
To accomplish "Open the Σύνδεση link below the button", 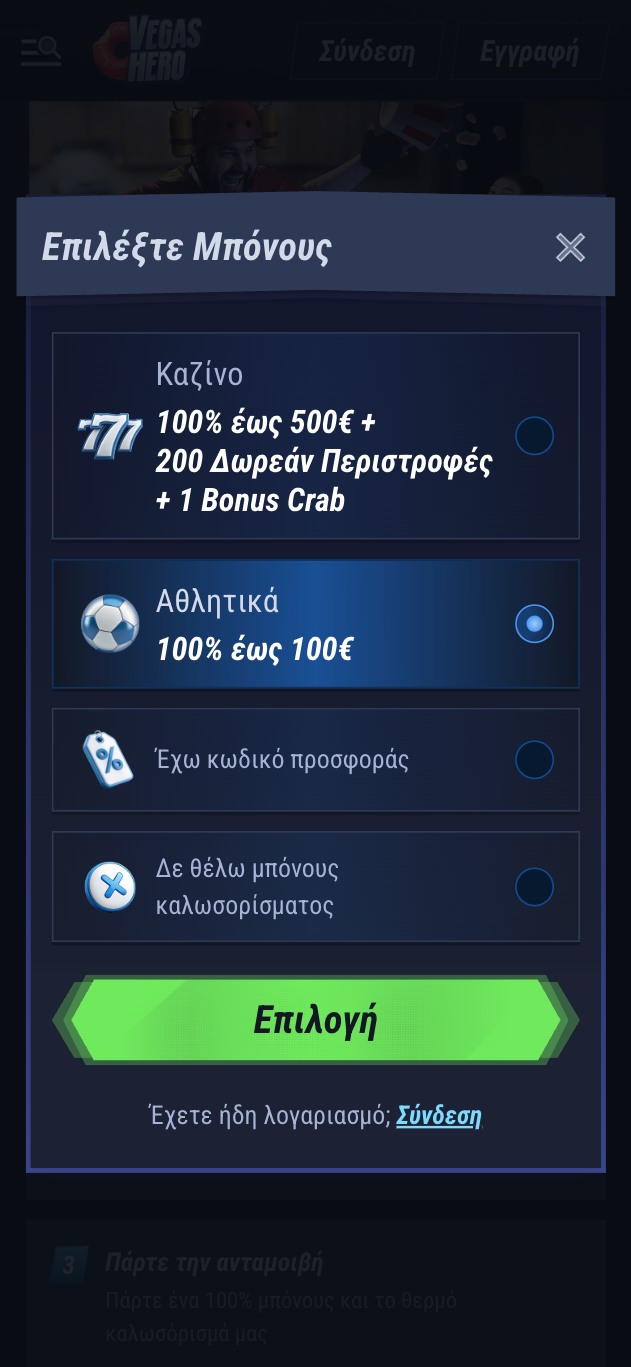I will [x=439, y=1115].
